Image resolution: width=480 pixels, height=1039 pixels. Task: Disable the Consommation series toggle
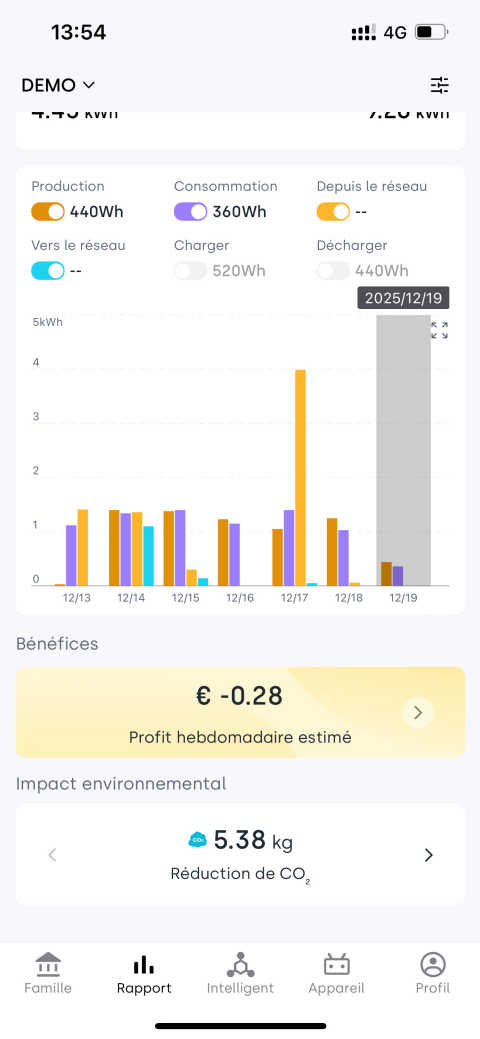coord(191,212)
